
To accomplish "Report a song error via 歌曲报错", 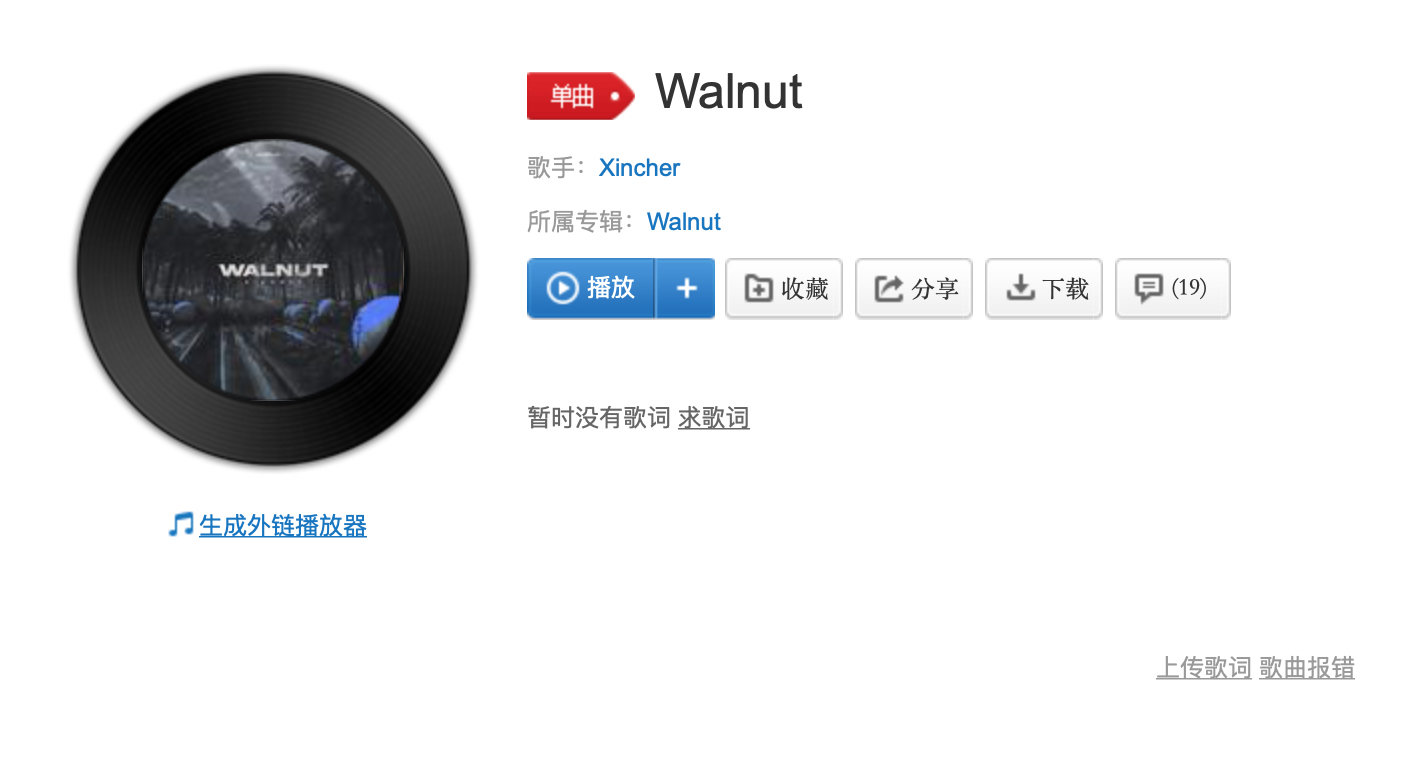I will click(x=1306, y=668).
